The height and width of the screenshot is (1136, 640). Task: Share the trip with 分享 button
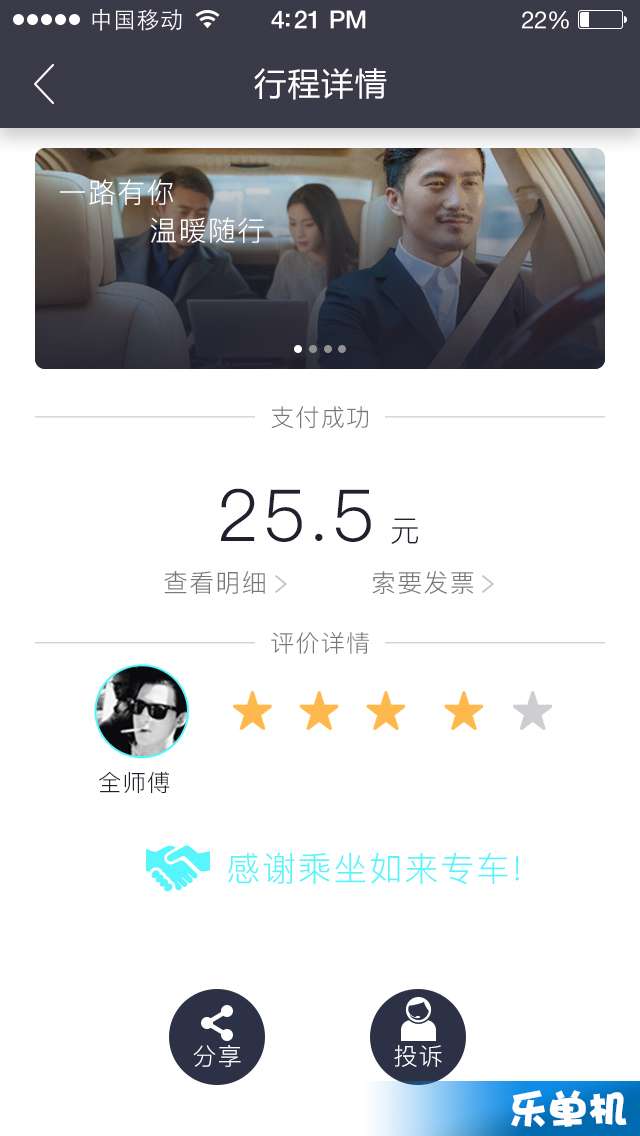tap(217, 1037)
